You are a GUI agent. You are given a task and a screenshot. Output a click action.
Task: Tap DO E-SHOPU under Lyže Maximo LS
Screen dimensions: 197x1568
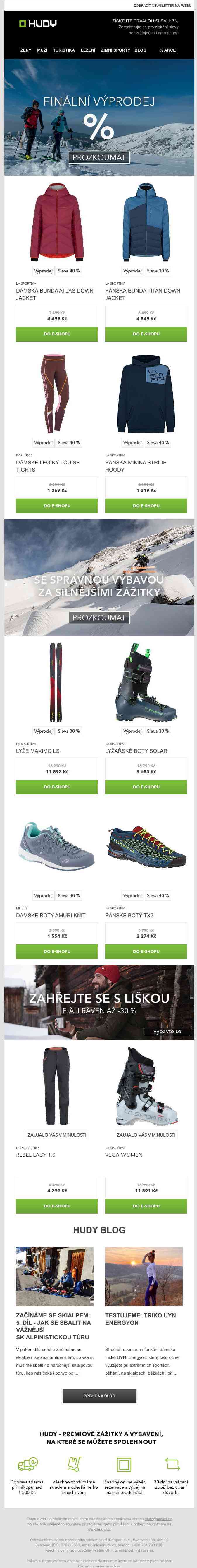[x=57, y=786]
